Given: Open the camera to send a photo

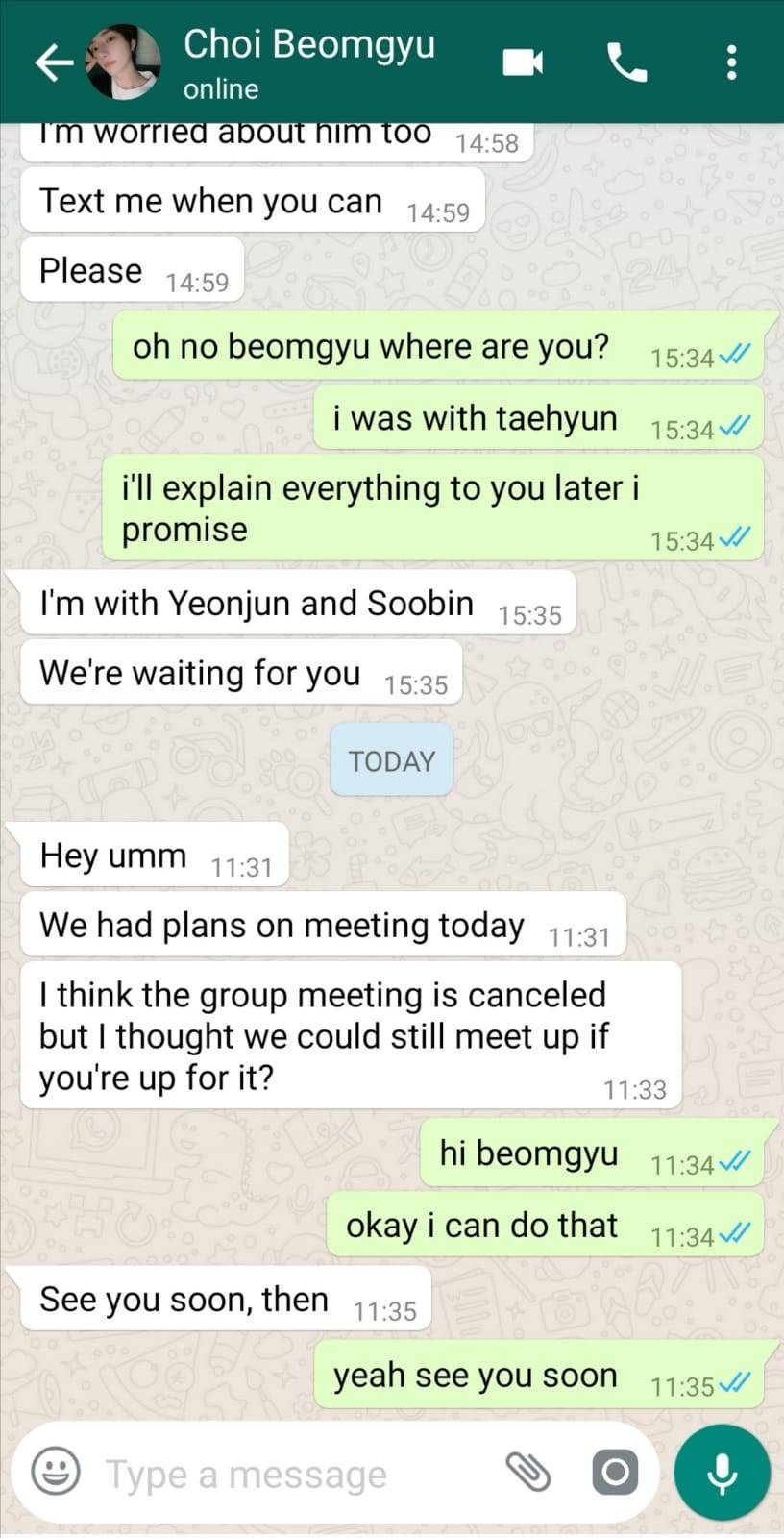Looking at the screenshot, I should coord(615,1472).
